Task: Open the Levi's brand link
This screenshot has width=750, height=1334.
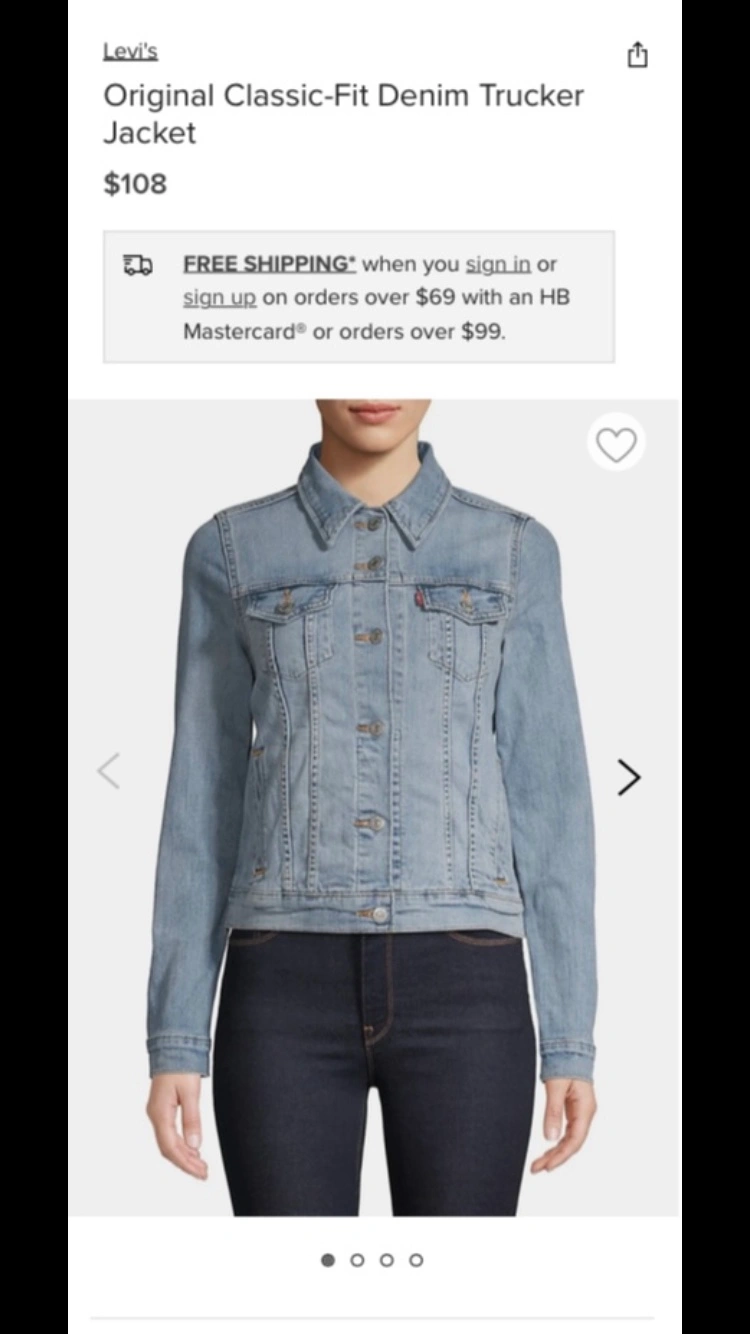Action: click(130, 51)
